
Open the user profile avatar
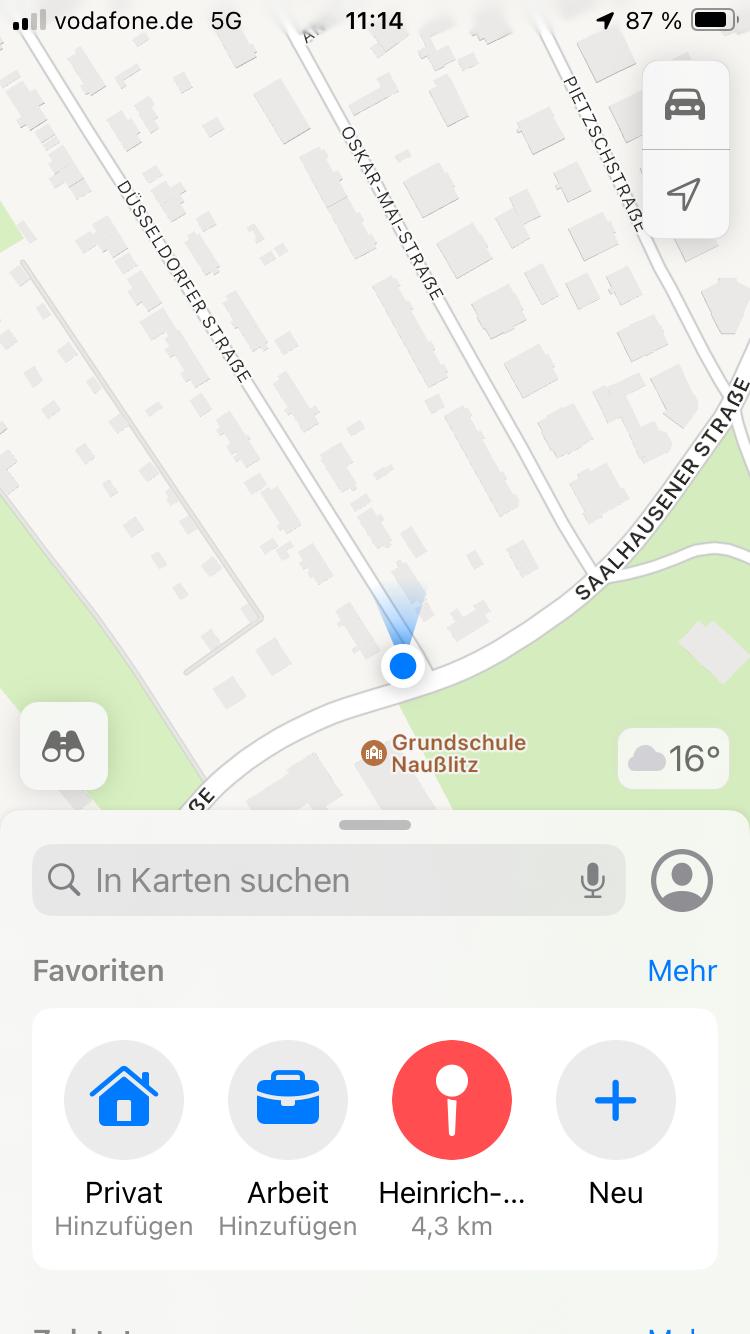682,880
